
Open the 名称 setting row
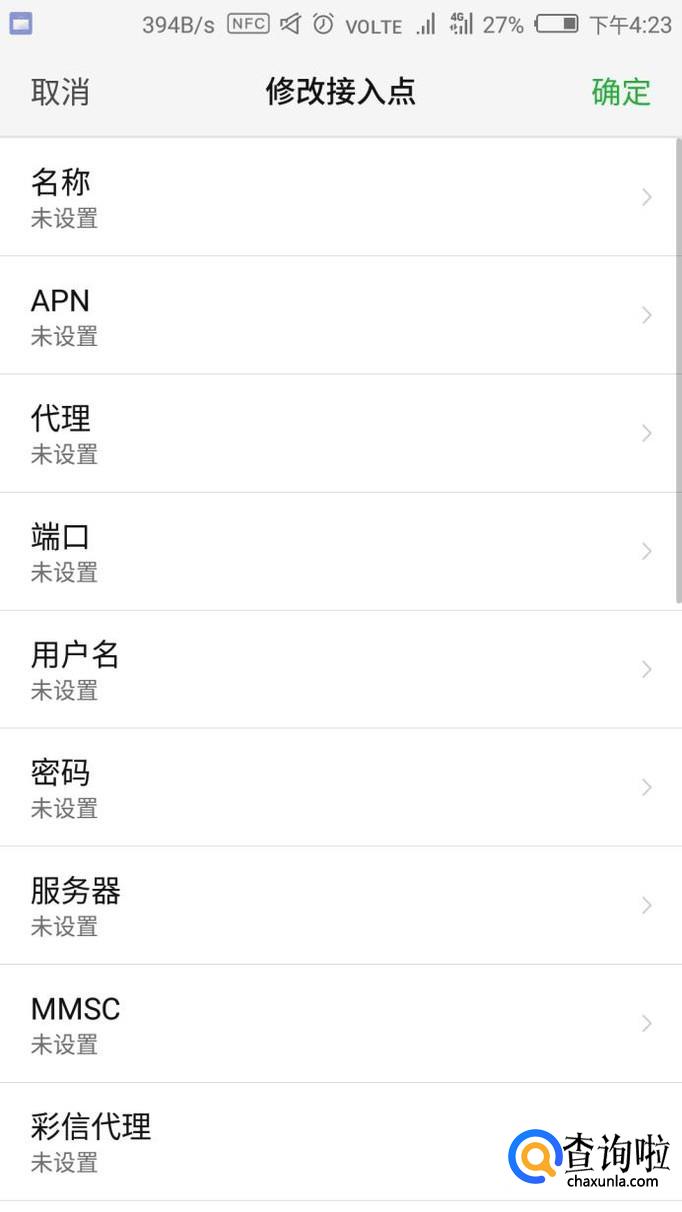click(340, 197)
